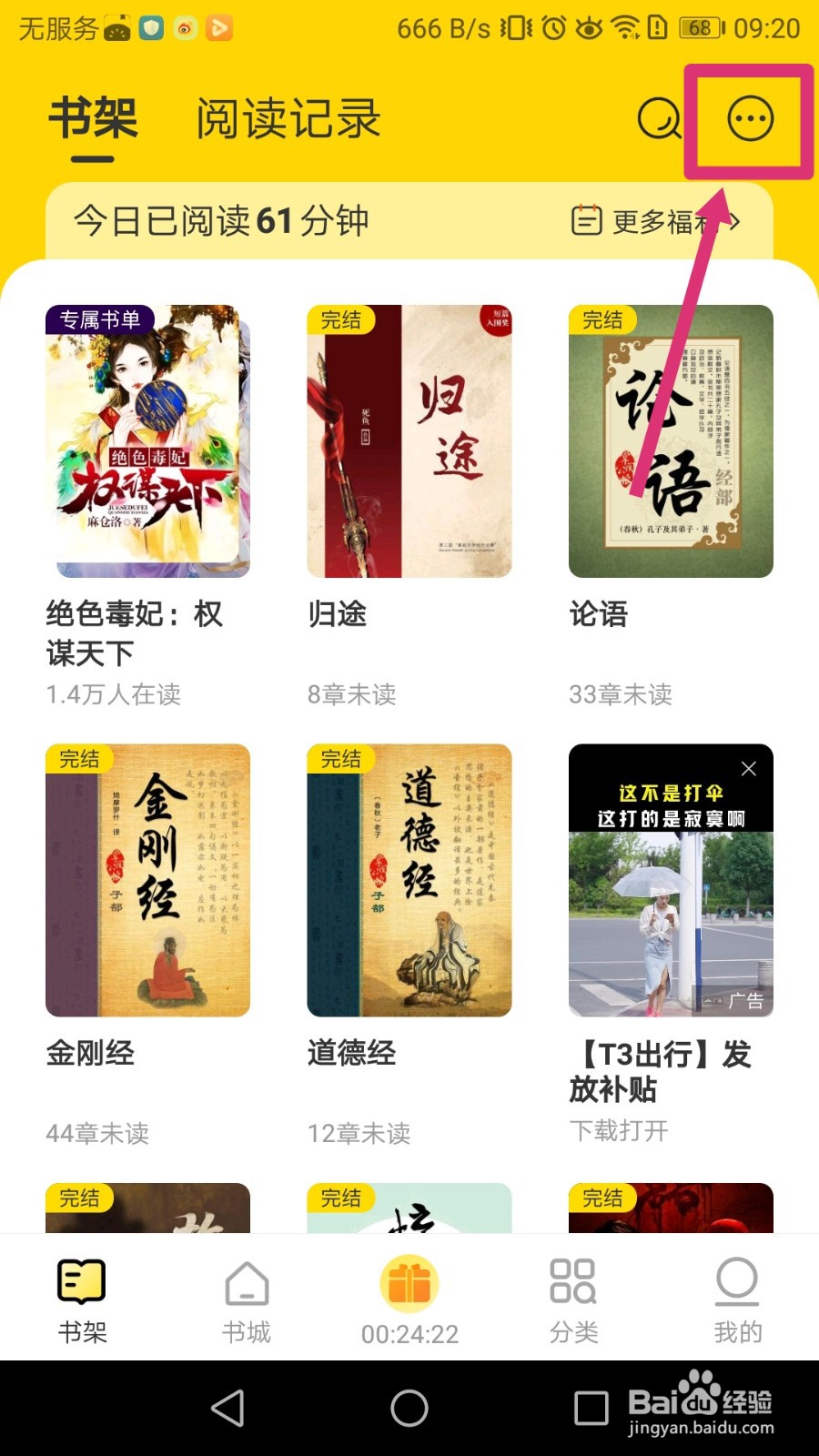This screenshot has height=1456, width=819.
Task: Switch to the 阅读记录 tab
Action: coord(288,119)
